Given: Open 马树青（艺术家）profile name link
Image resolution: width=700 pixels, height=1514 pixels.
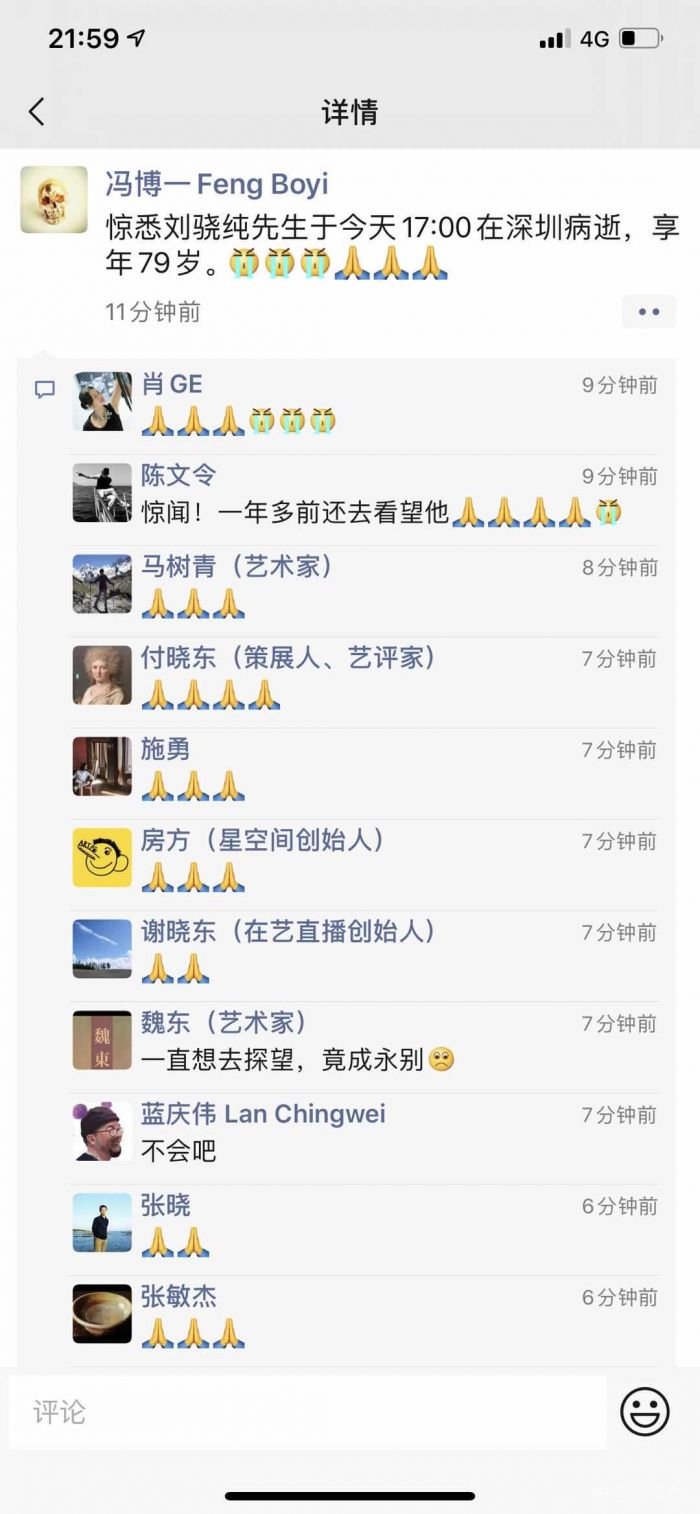Looking at the screenshot, I should [237, 567].
